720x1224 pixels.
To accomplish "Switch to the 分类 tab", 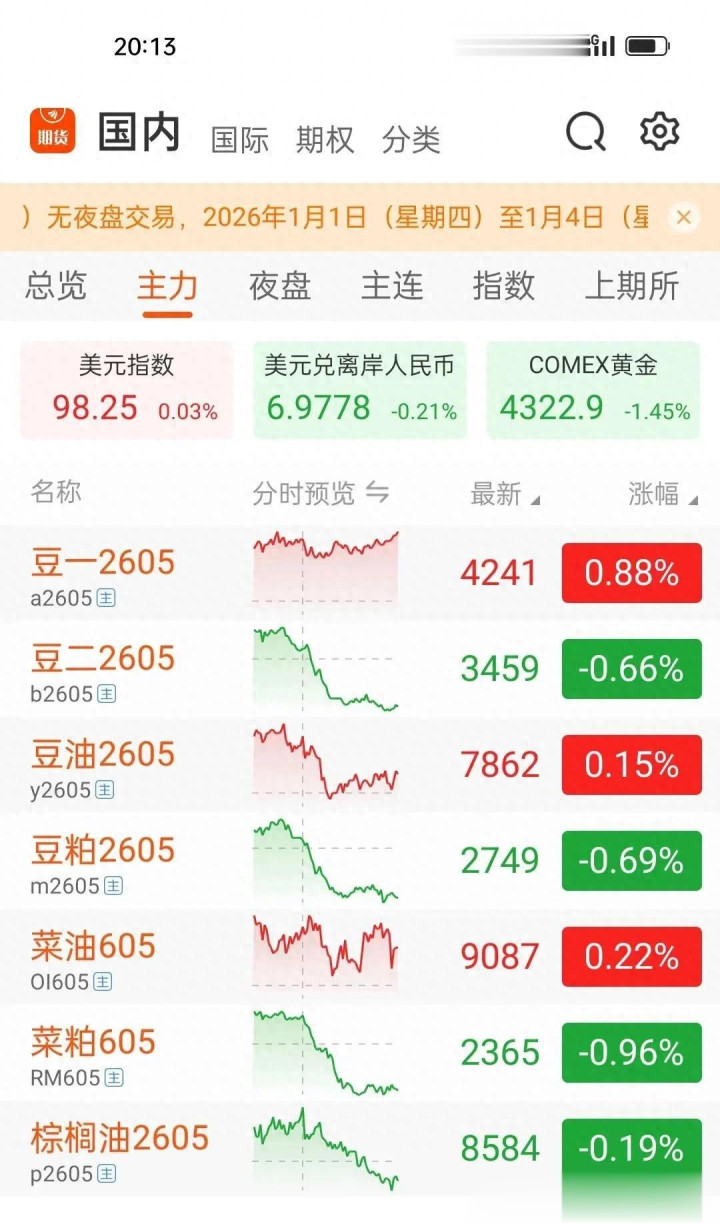I will pyautogui.click(x=411, y=140).
